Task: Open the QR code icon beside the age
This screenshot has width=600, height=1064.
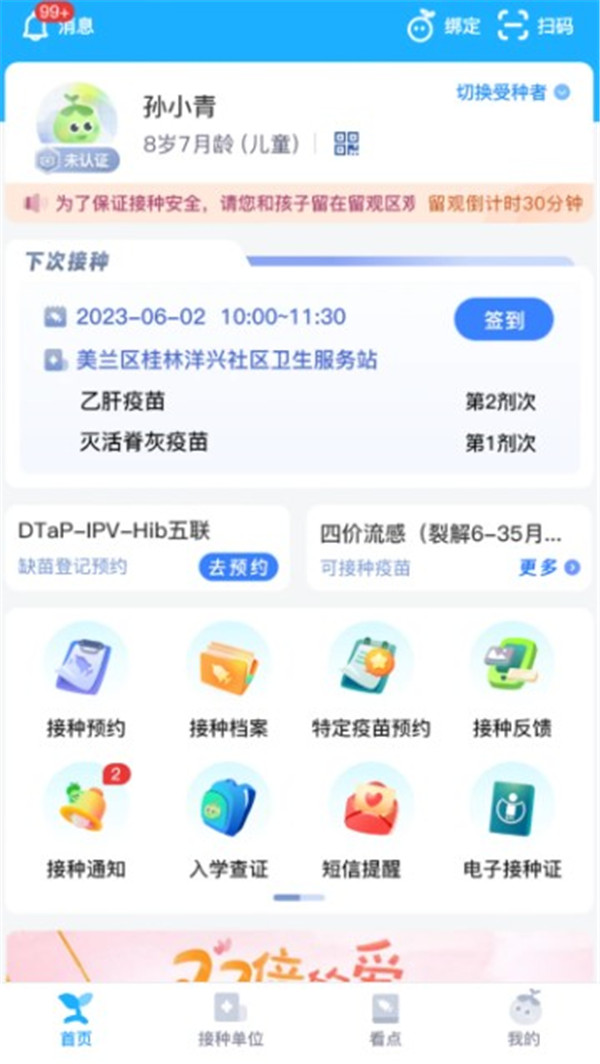Action: pyautogui.click(x=346, y=144)
